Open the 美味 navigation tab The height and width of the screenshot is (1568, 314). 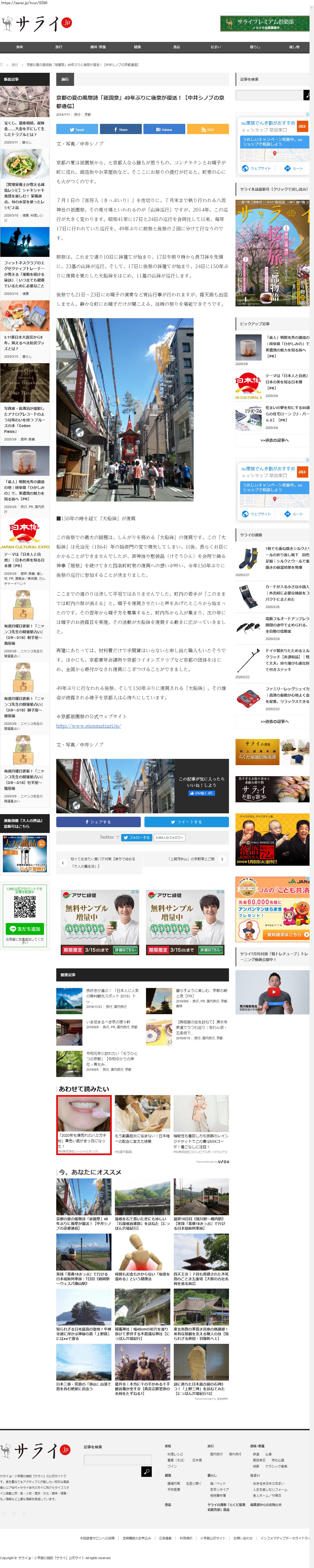coord(19,47)
